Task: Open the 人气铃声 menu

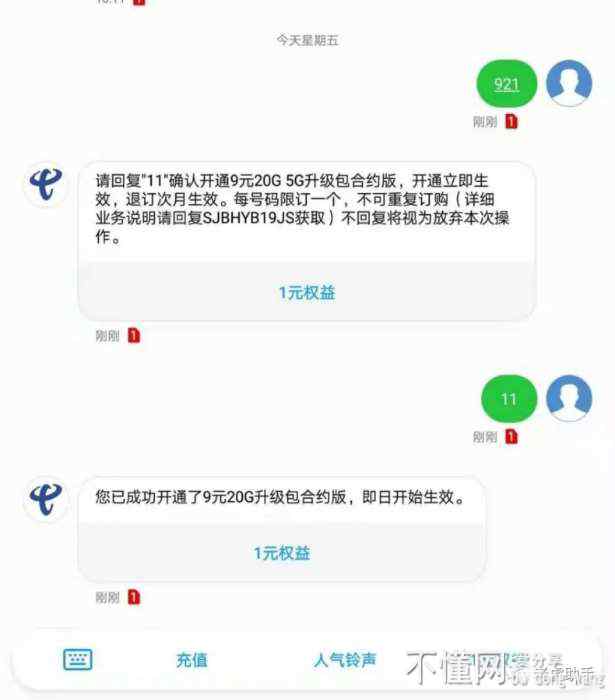Action: tap(345, 660)
